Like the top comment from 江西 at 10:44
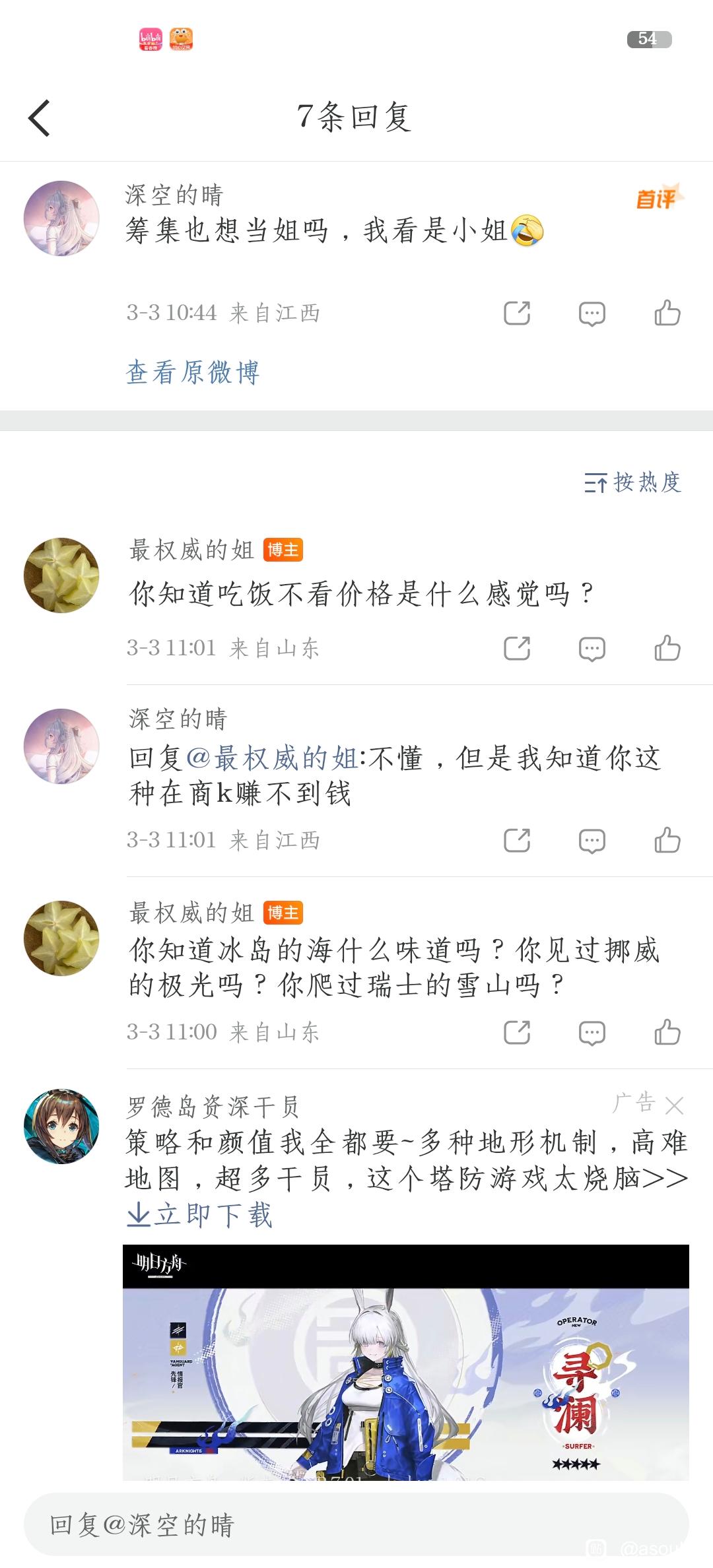 [667, 313]
